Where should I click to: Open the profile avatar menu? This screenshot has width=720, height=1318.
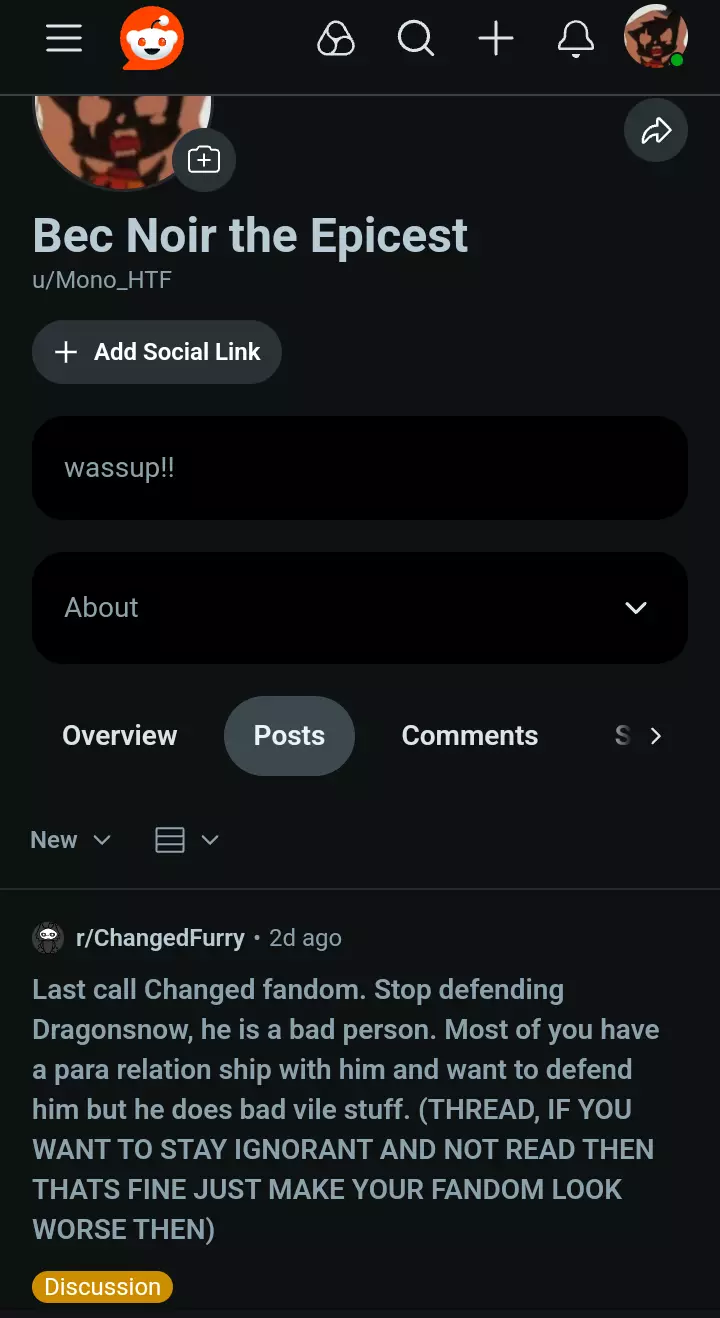656,39
